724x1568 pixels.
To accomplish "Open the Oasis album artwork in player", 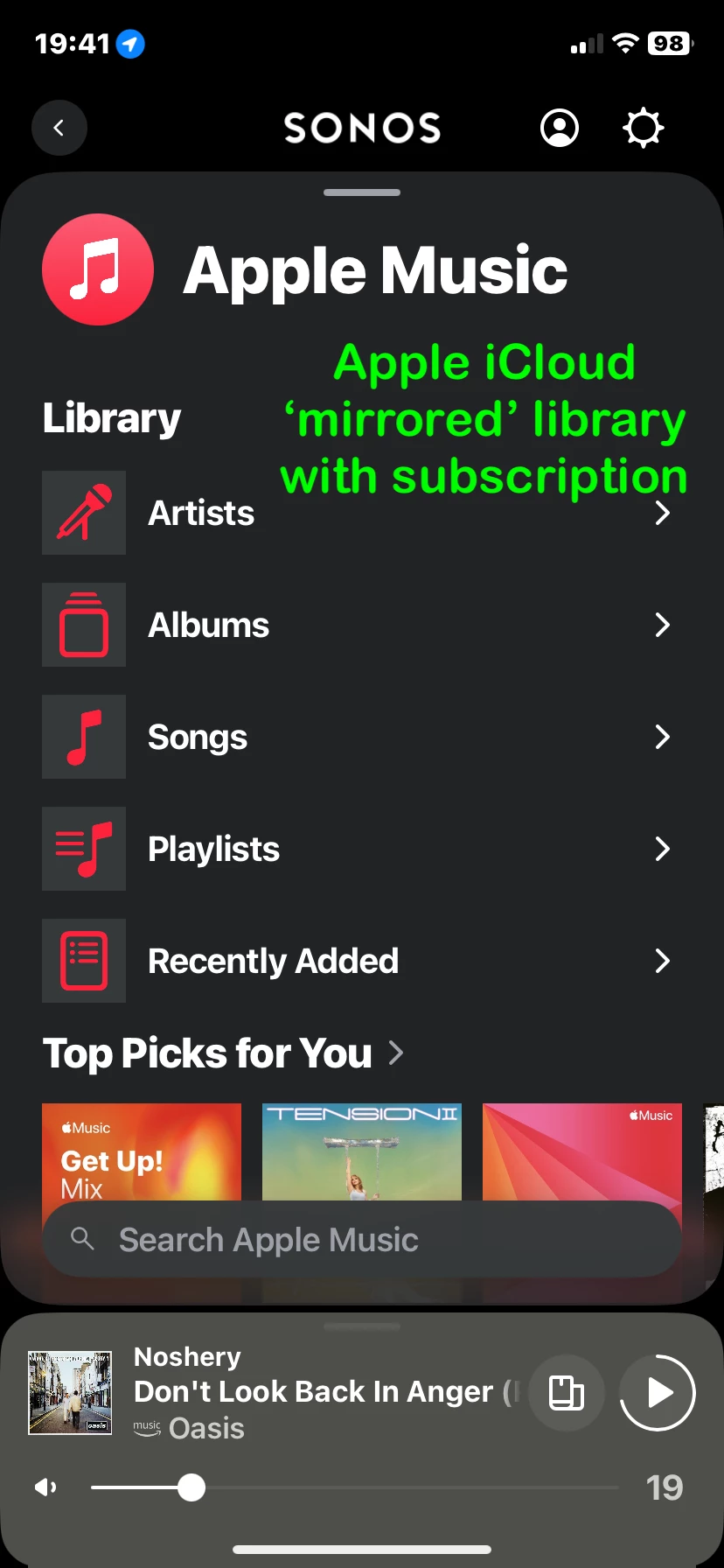I will (70, 1393).
